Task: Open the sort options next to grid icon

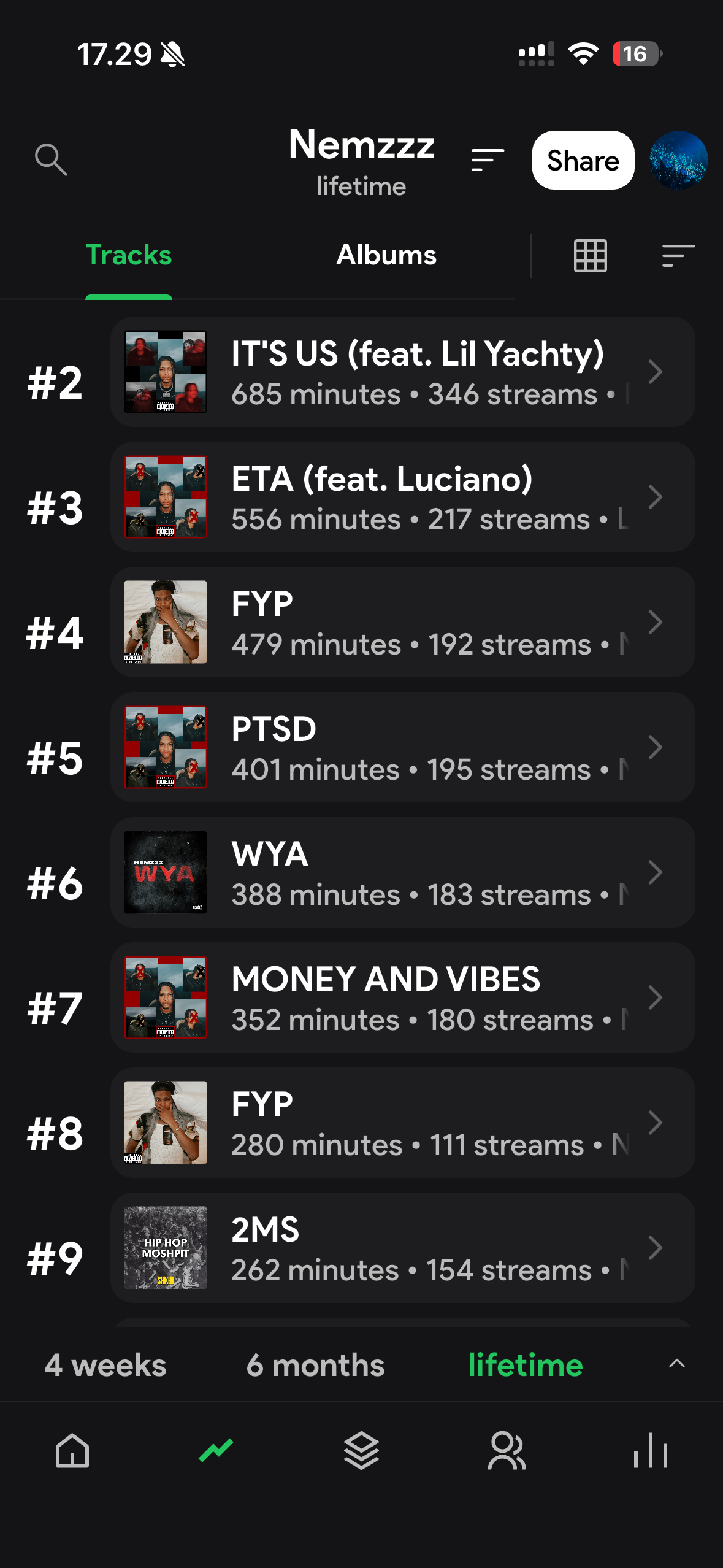Action: click(x=678, y=255)
